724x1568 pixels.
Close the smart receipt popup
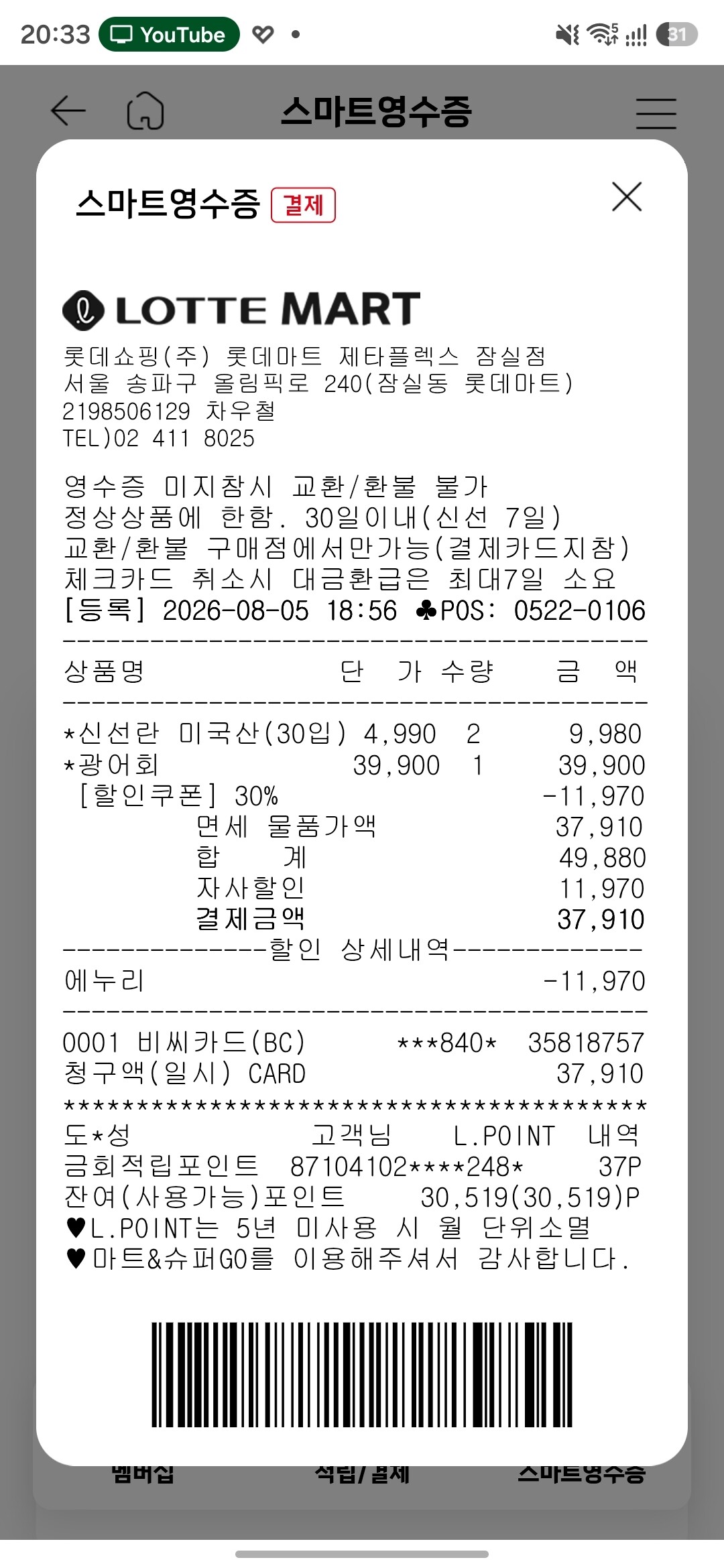(627, 196)
